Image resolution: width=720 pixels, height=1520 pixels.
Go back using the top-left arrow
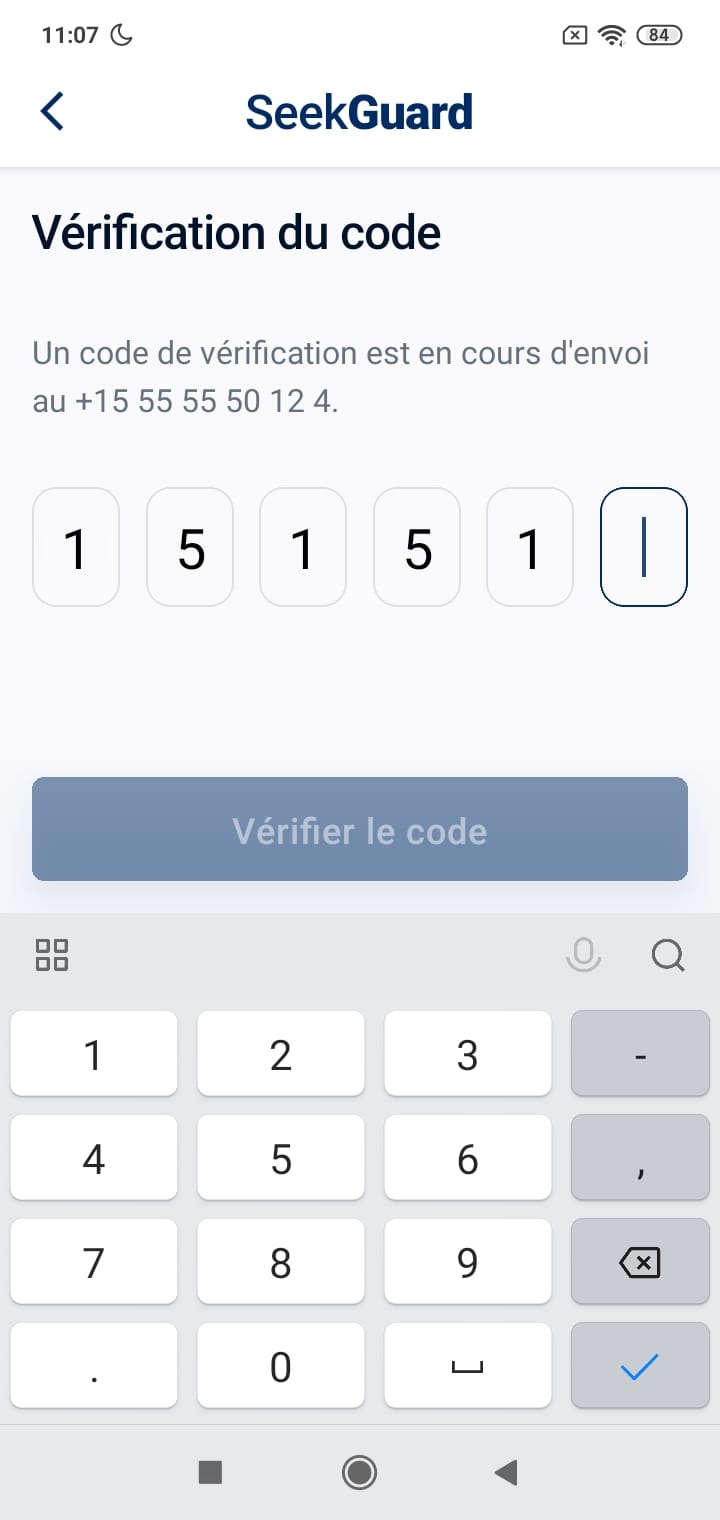click(52, 111)
